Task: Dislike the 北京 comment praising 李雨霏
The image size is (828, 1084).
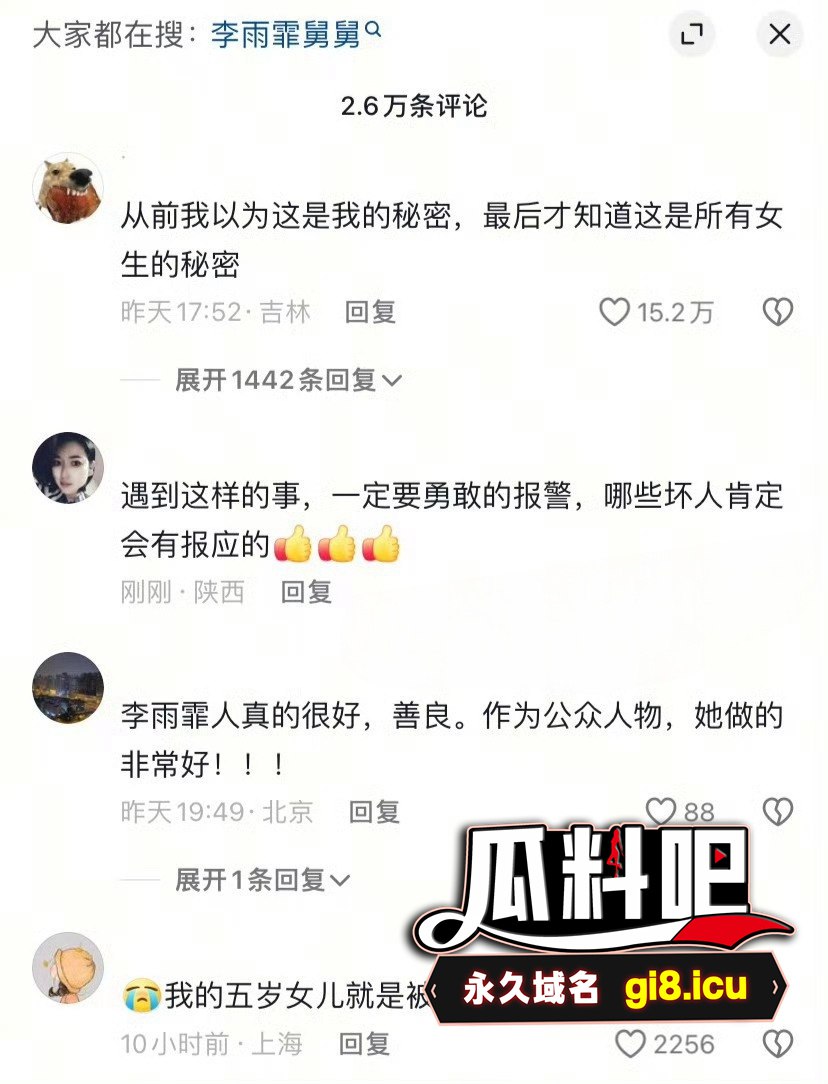Action: coord(777,811)
